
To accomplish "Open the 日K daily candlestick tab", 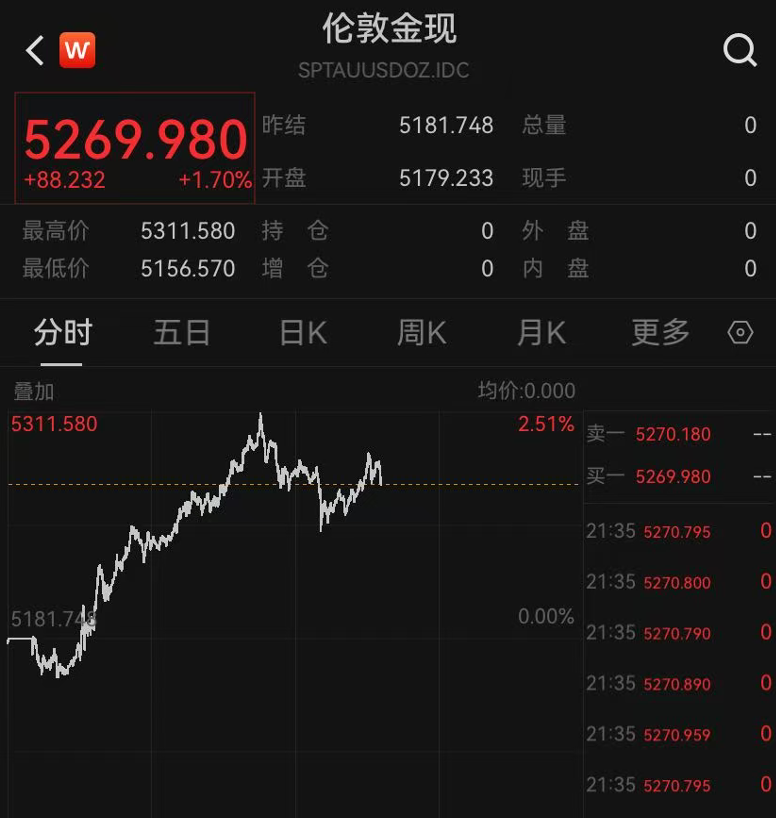I will 301,333.
